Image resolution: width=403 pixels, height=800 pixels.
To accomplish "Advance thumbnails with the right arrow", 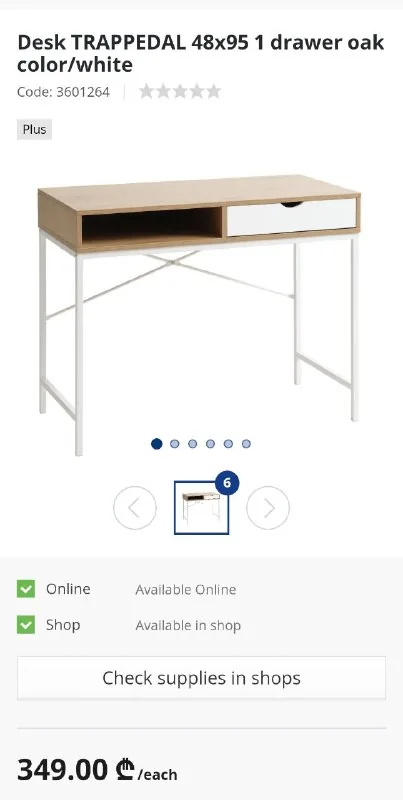I will point(268,508).
